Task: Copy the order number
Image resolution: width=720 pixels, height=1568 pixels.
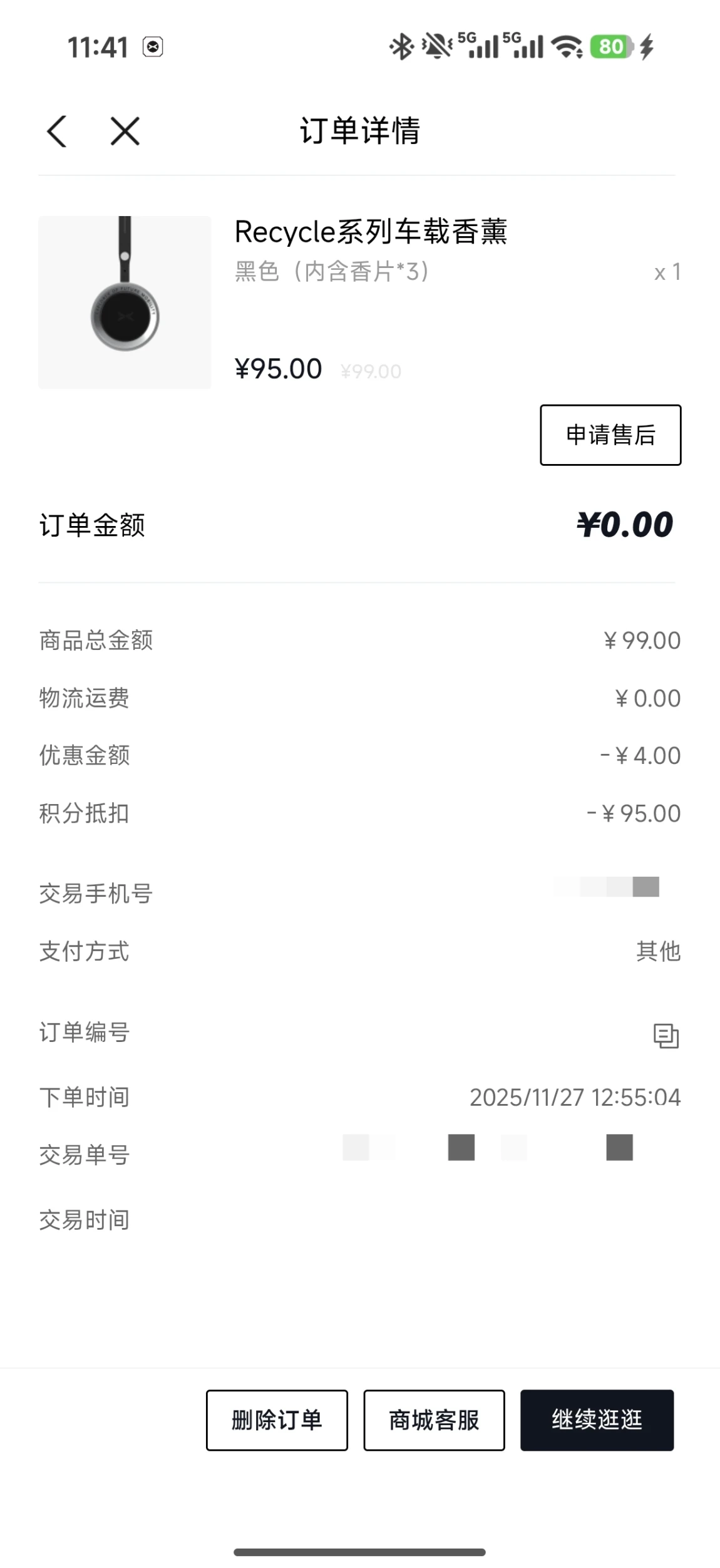Action: tap(666, 1036)
